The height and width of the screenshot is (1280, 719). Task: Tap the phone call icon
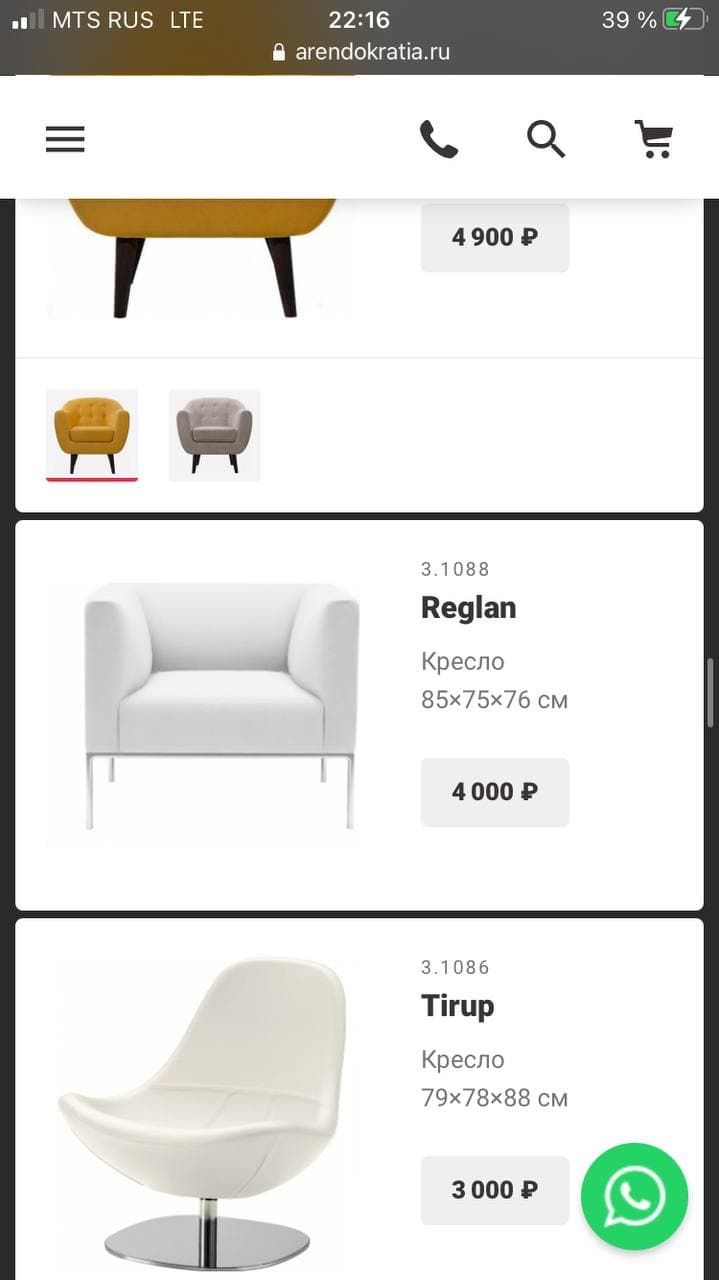pos(438,139)
